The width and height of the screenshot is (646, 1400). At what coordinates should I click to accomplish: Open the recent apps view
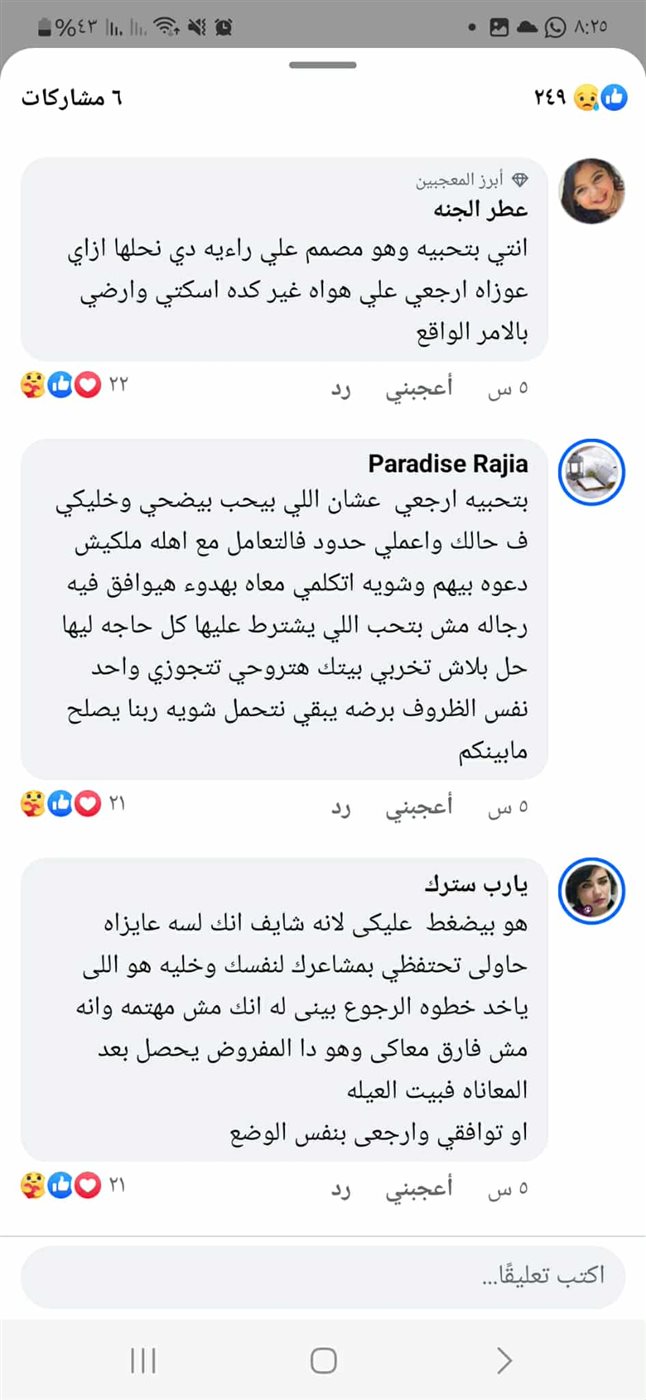[x=144, y=1360]
